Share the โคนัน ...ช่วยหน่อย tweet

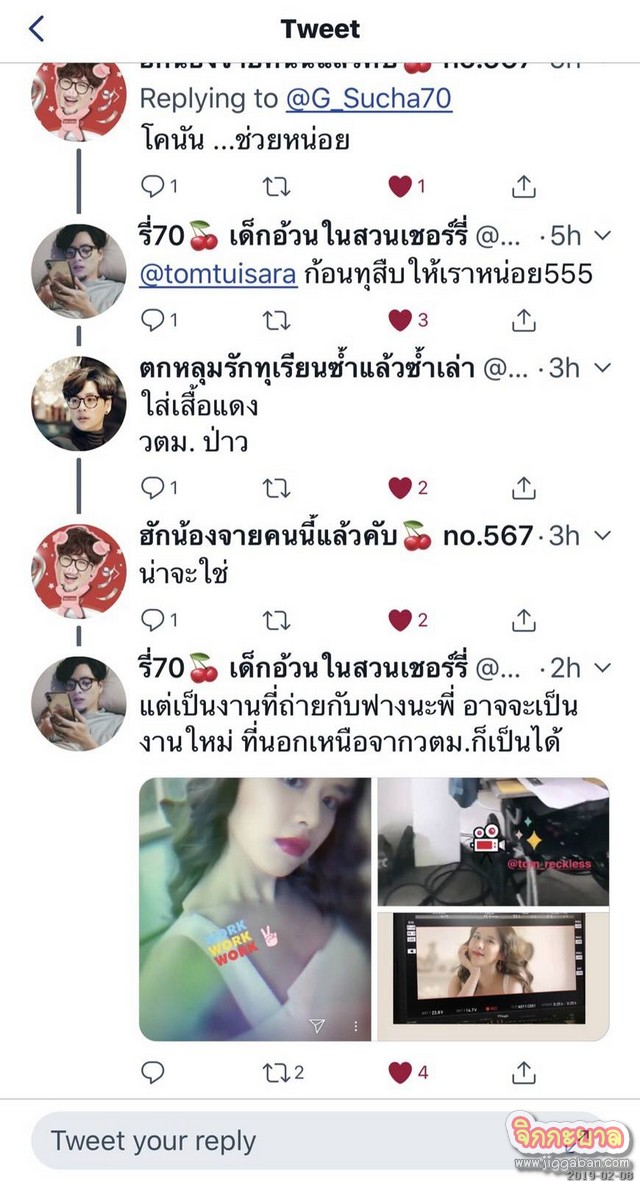click(524, 186)
